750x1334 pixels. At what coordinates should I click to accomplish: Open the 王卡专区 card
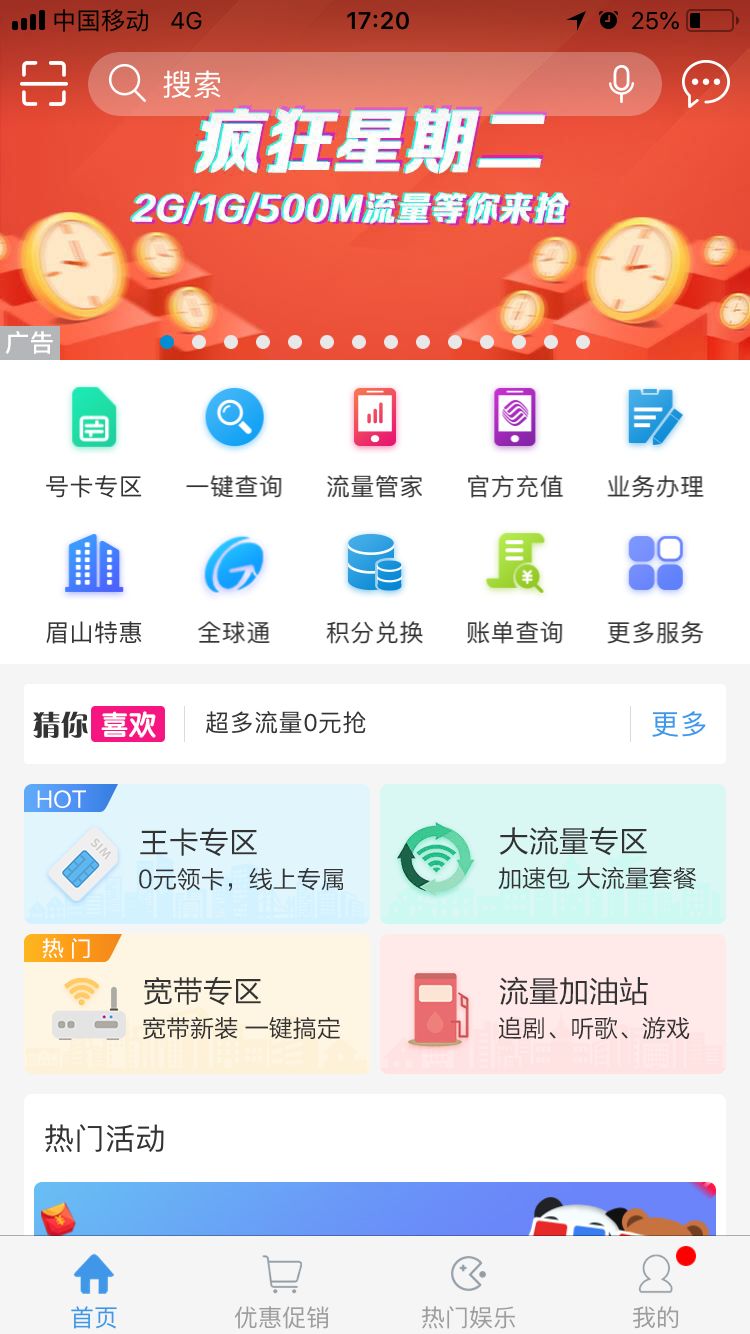(x=197, y=854)
